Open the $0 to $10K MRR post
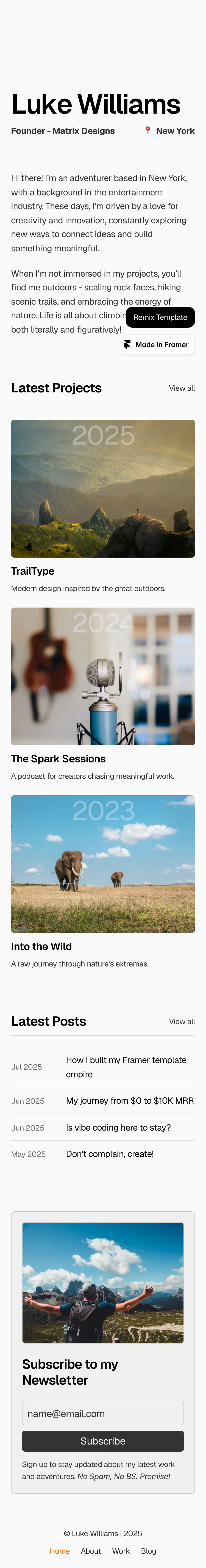206x1568 pixels. coord(103,1100)
